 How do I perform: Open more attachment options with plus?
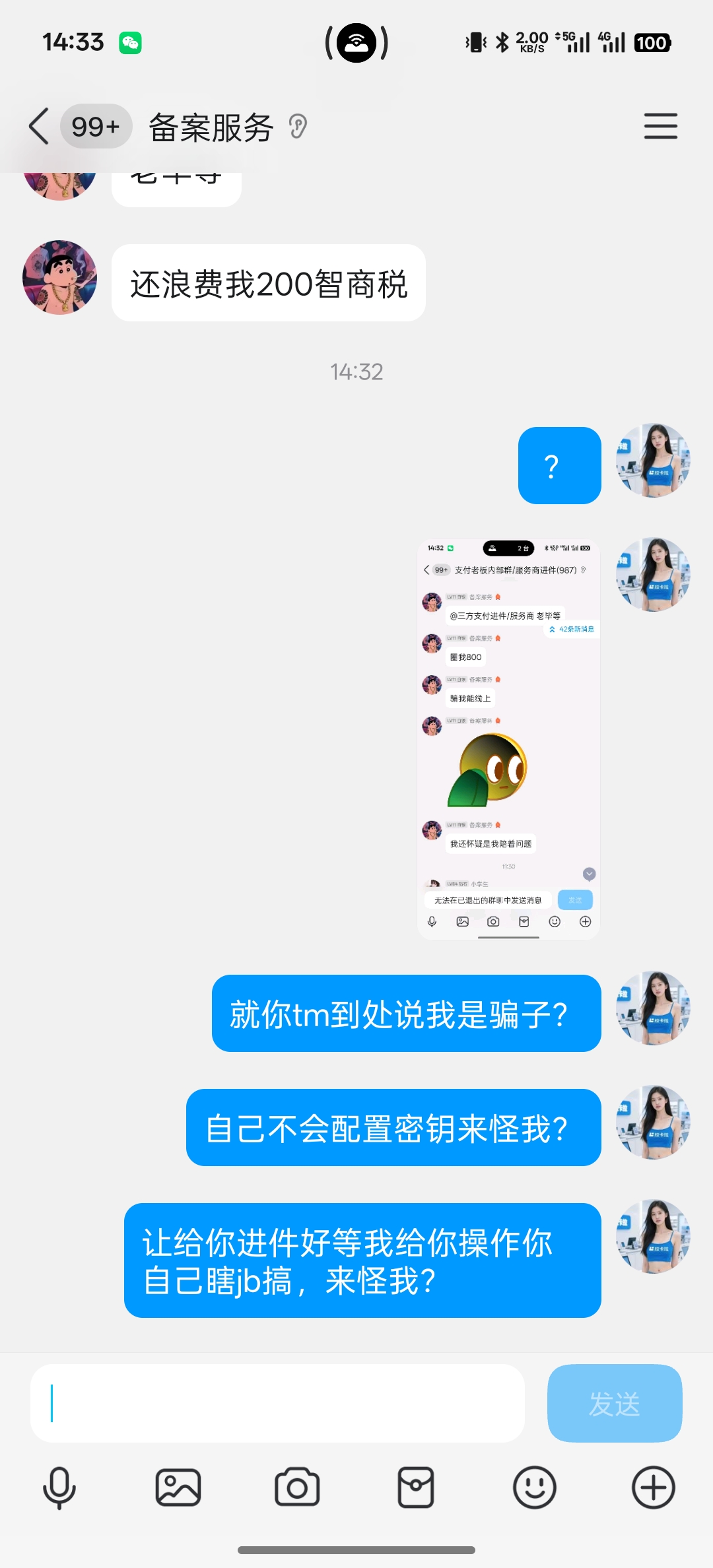(654, 1487)
